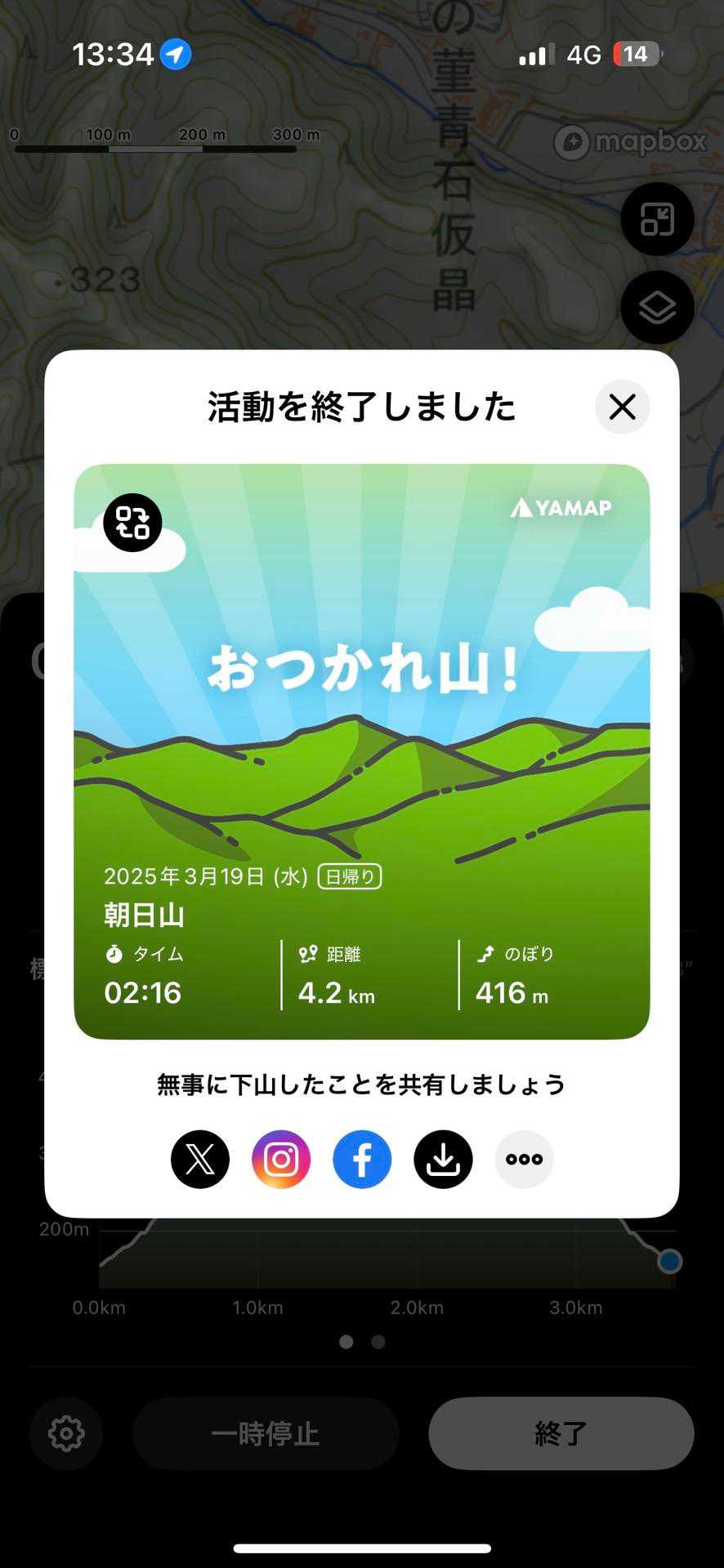Viewport: 724px width, 1568px height.
Task: Switch the share card design
Action: (132, 523)
